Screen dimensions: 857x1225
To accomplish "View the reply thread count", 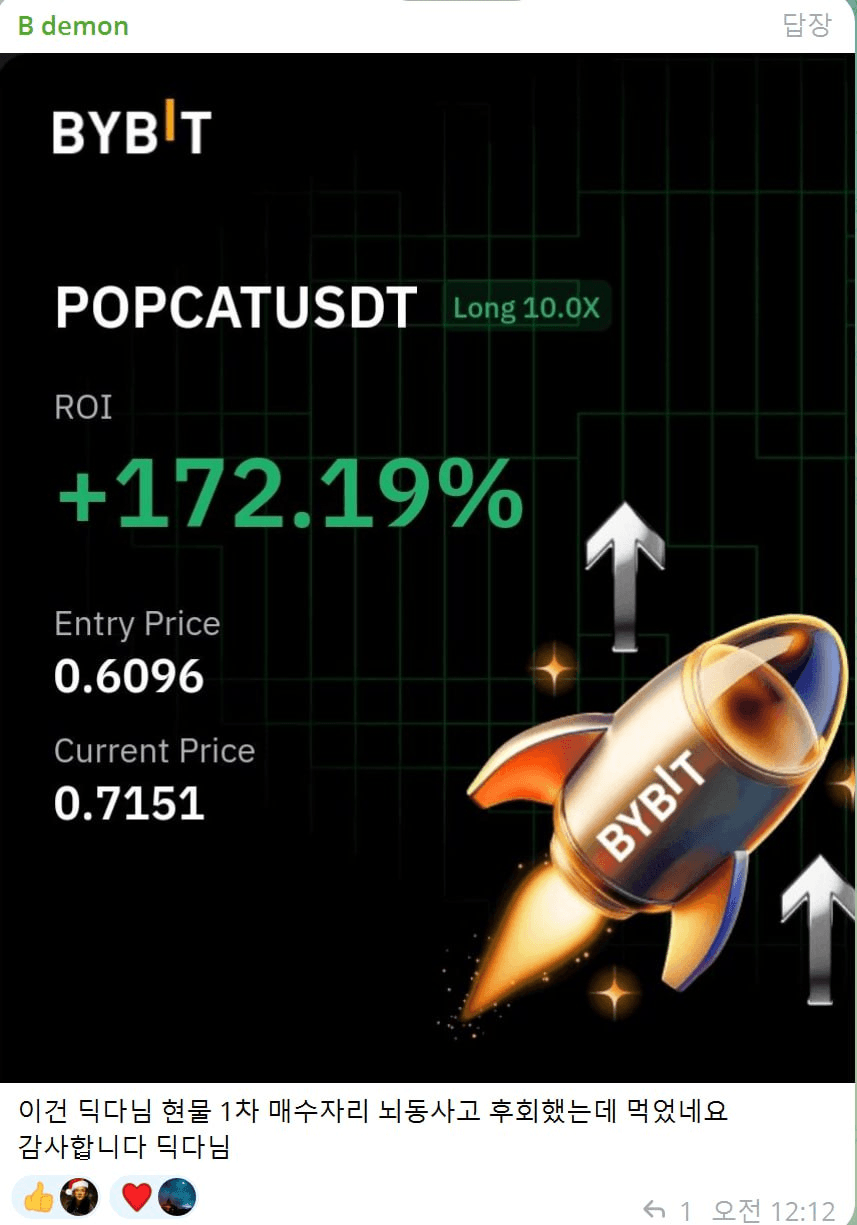I will click(x=667, y=1211).
